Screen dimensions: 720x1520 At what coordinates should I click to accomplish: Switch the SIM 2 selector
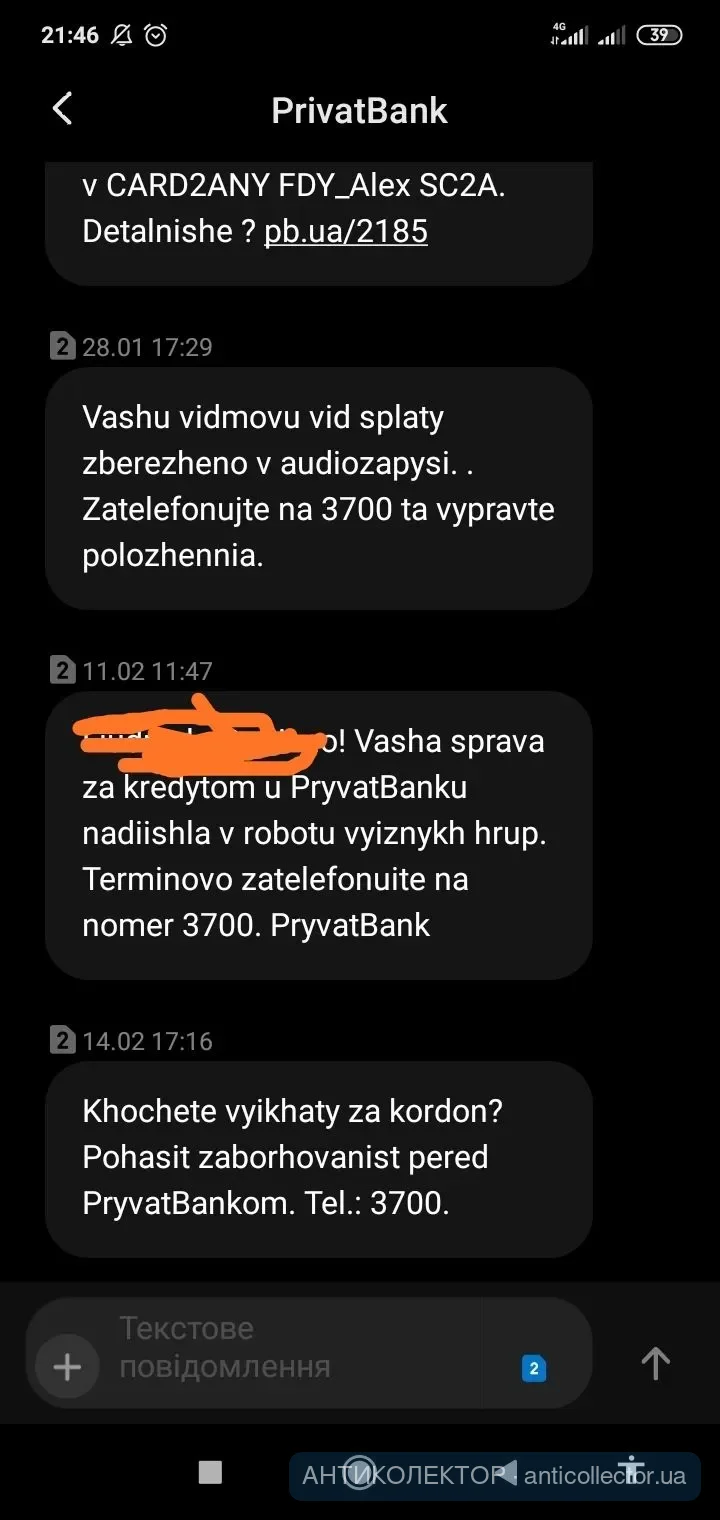click(534, 1368)
